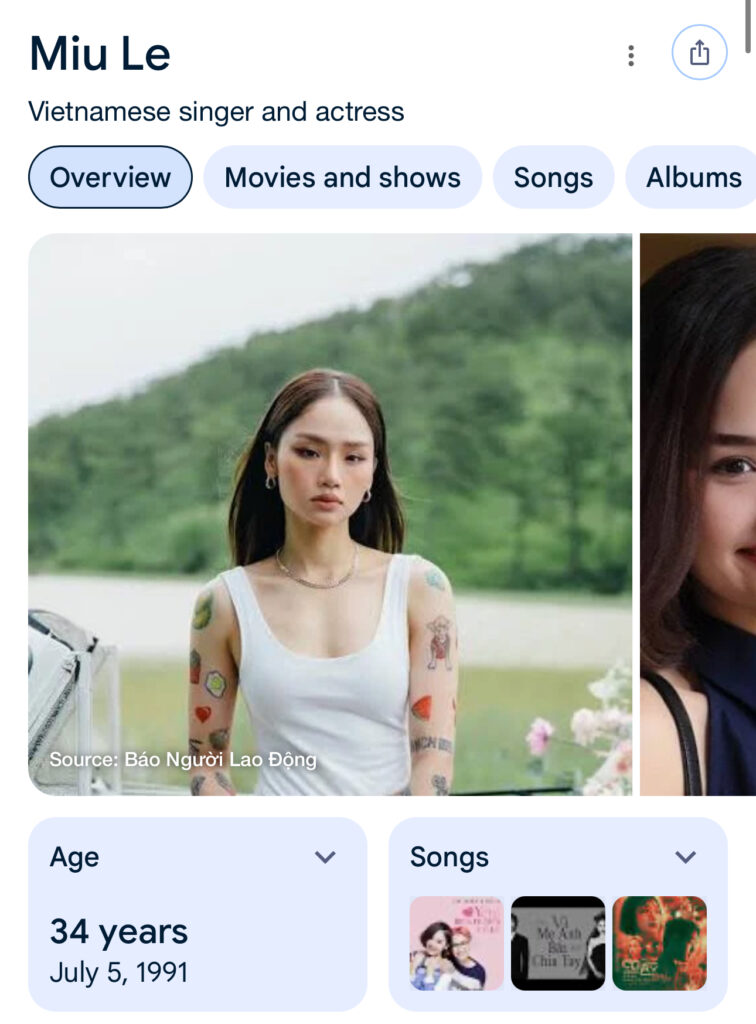756x1024 pixels.
Task: Open the Vì Mẹ Anh Bắt Chia Tay song
Action: click(558, 943)
